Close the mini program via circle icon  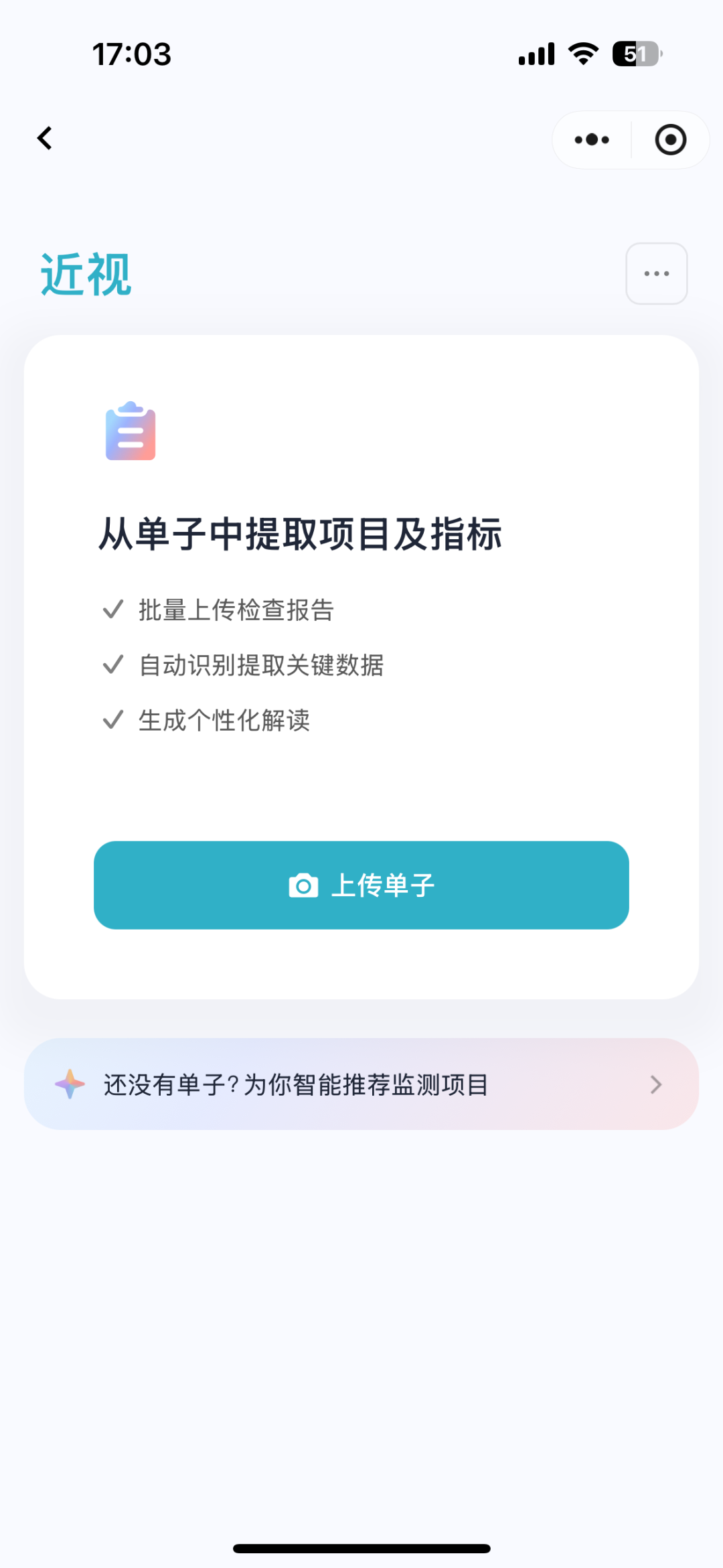click(670, 139)
